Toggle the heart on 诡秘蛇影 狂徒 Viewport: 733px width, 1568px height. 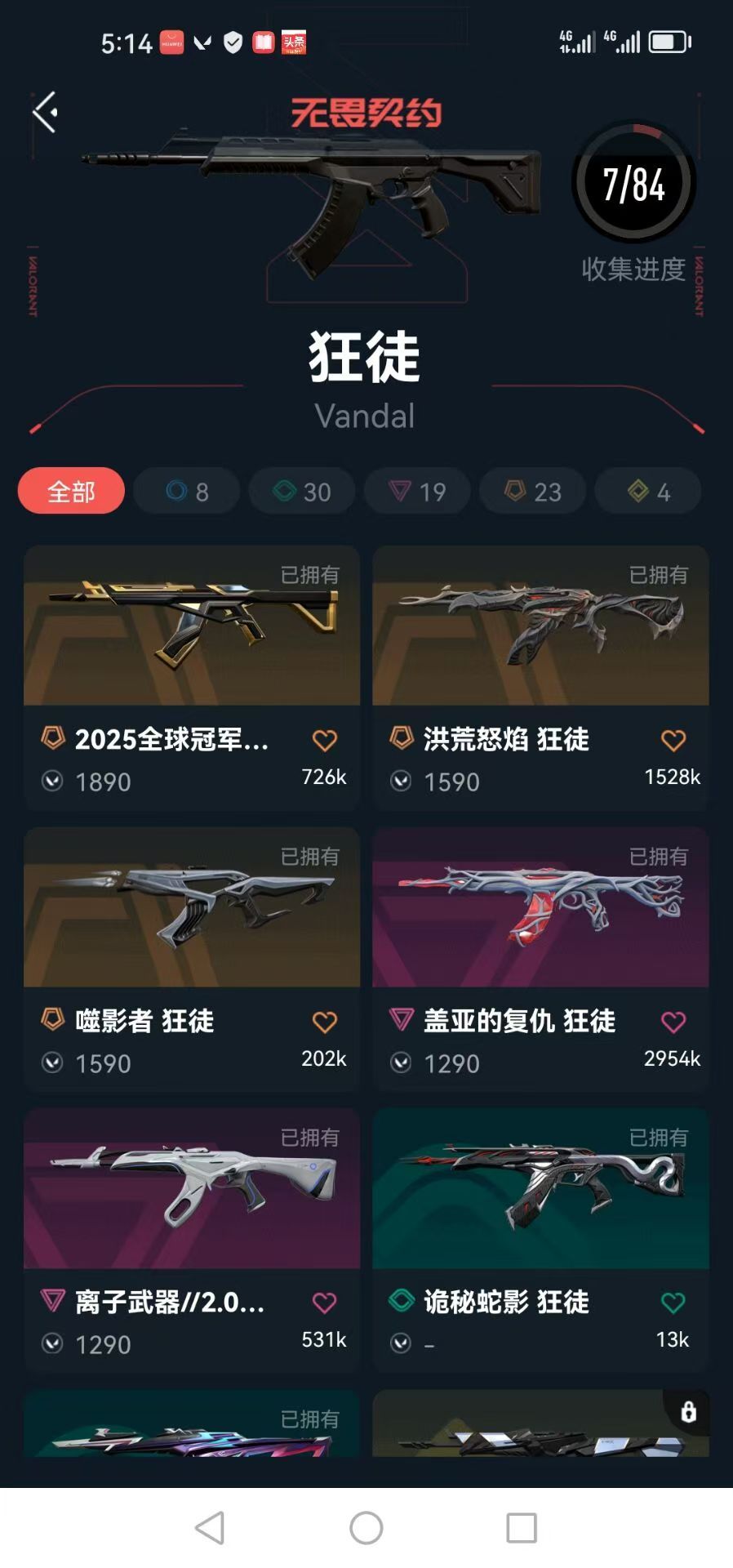673,1303
